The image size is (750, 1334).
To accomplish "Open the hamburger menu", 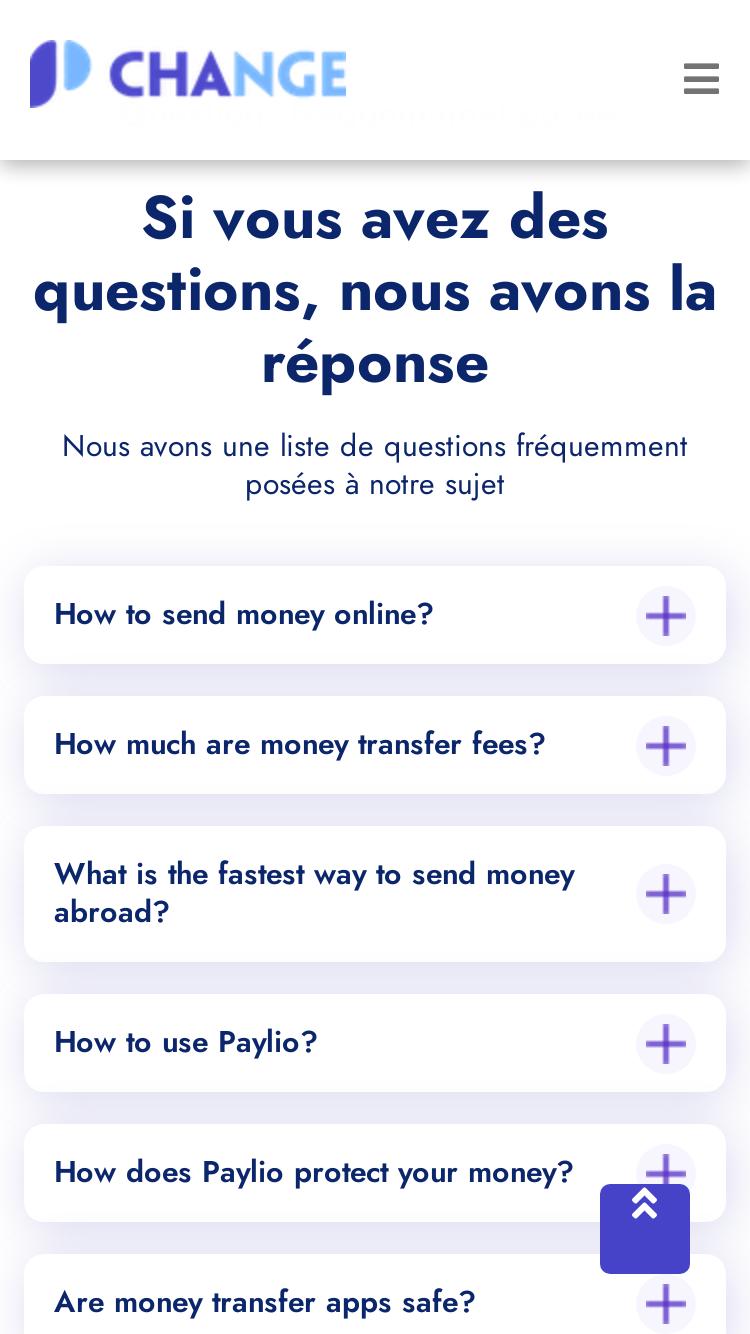I will coord(701,78).
